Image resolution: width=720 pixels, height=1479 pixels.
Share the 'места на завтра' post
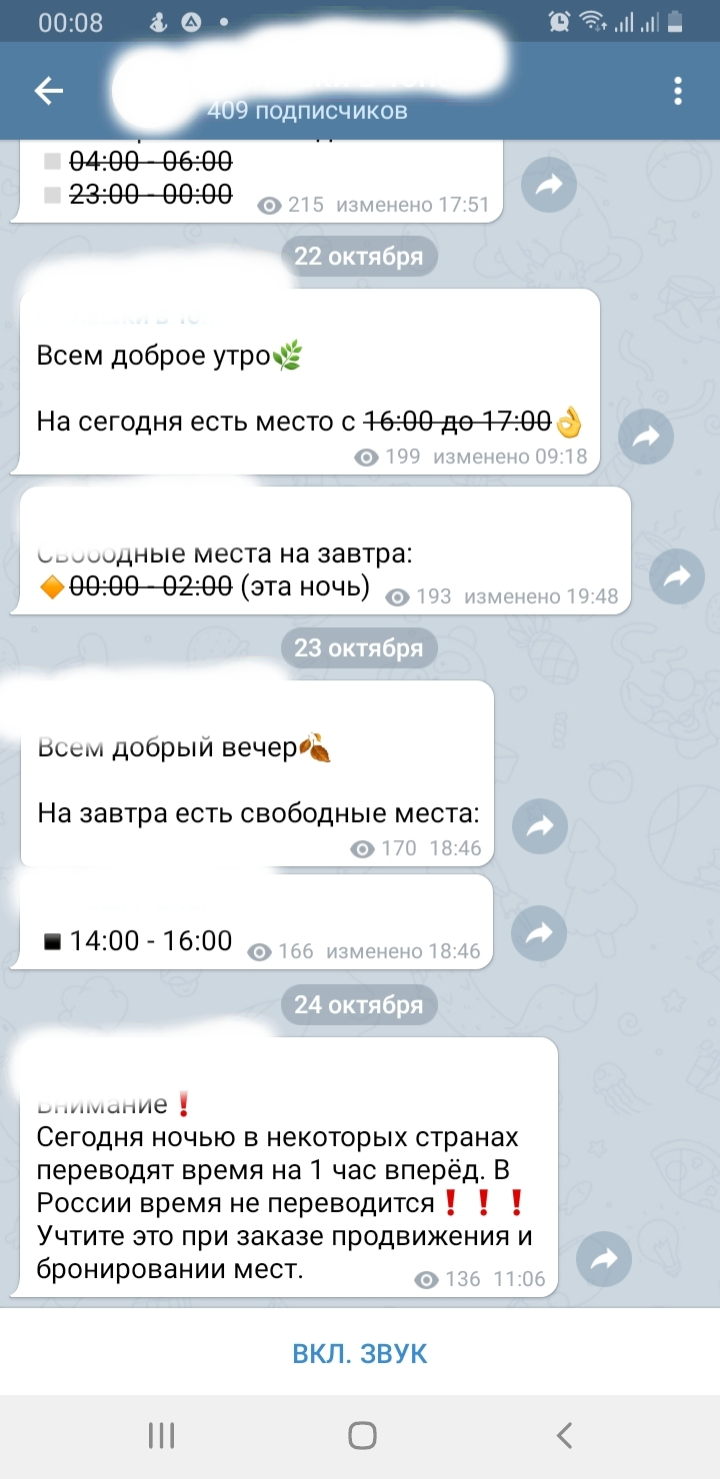click(x=677, y=576)
